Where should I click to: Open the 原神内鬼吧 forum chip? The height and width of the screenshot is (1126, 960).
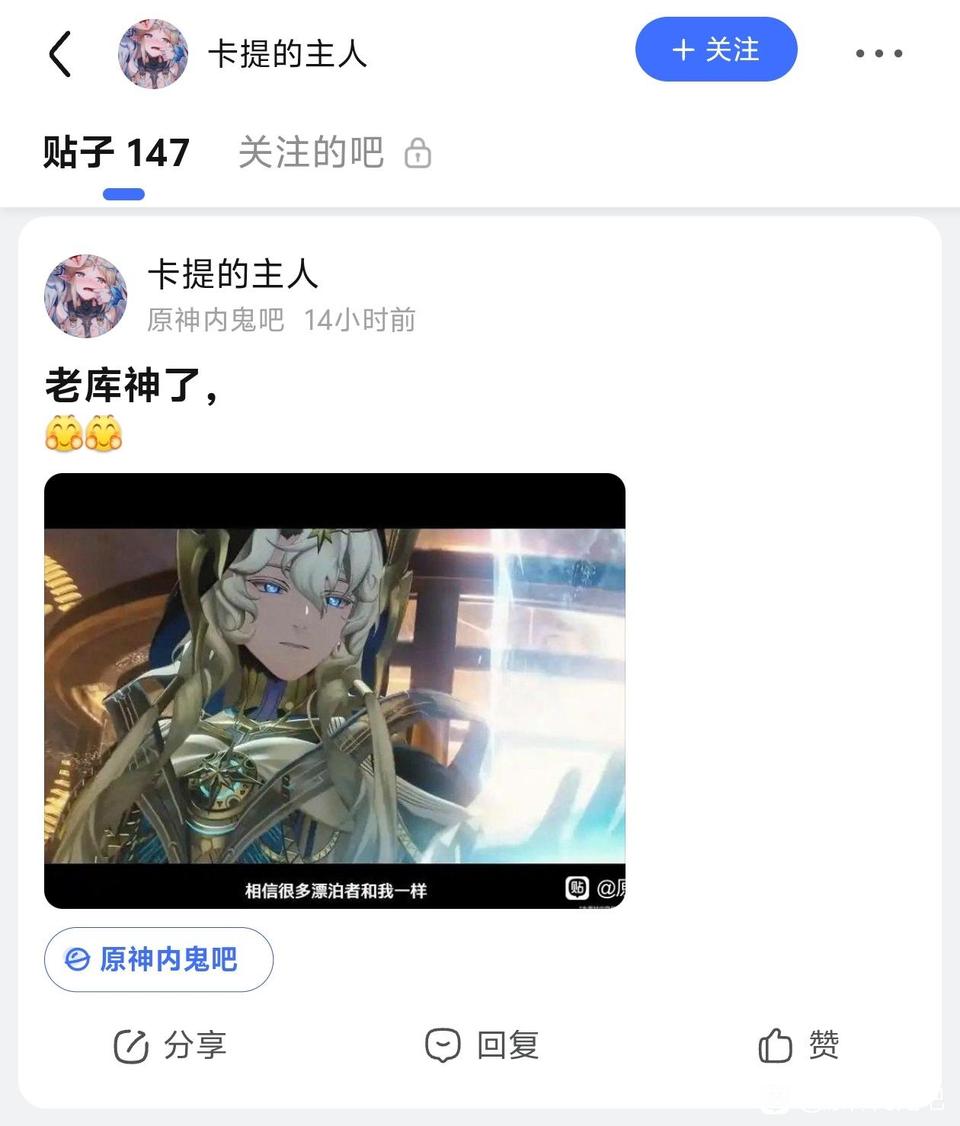(x=158, y=960)
